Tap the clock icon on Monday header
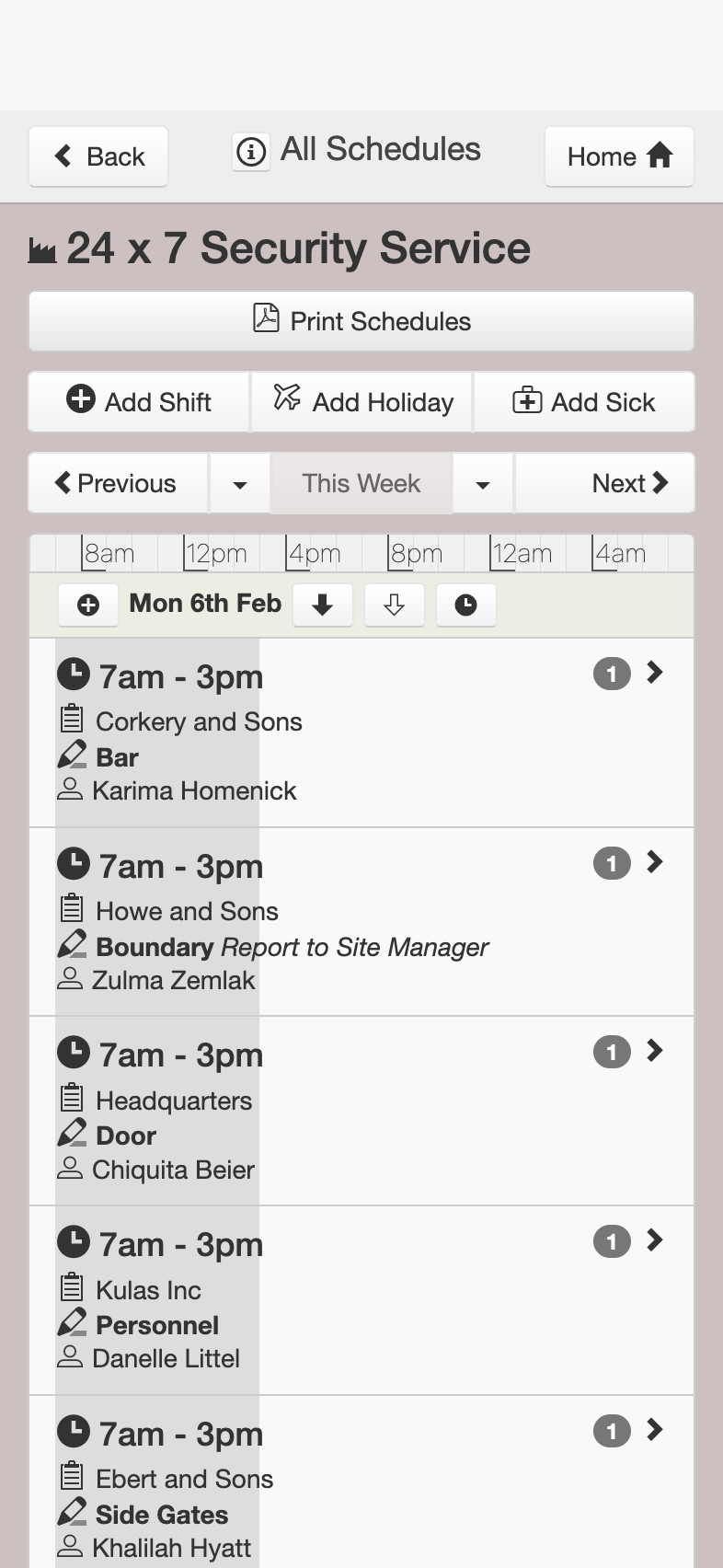 (x=465, y=605)
